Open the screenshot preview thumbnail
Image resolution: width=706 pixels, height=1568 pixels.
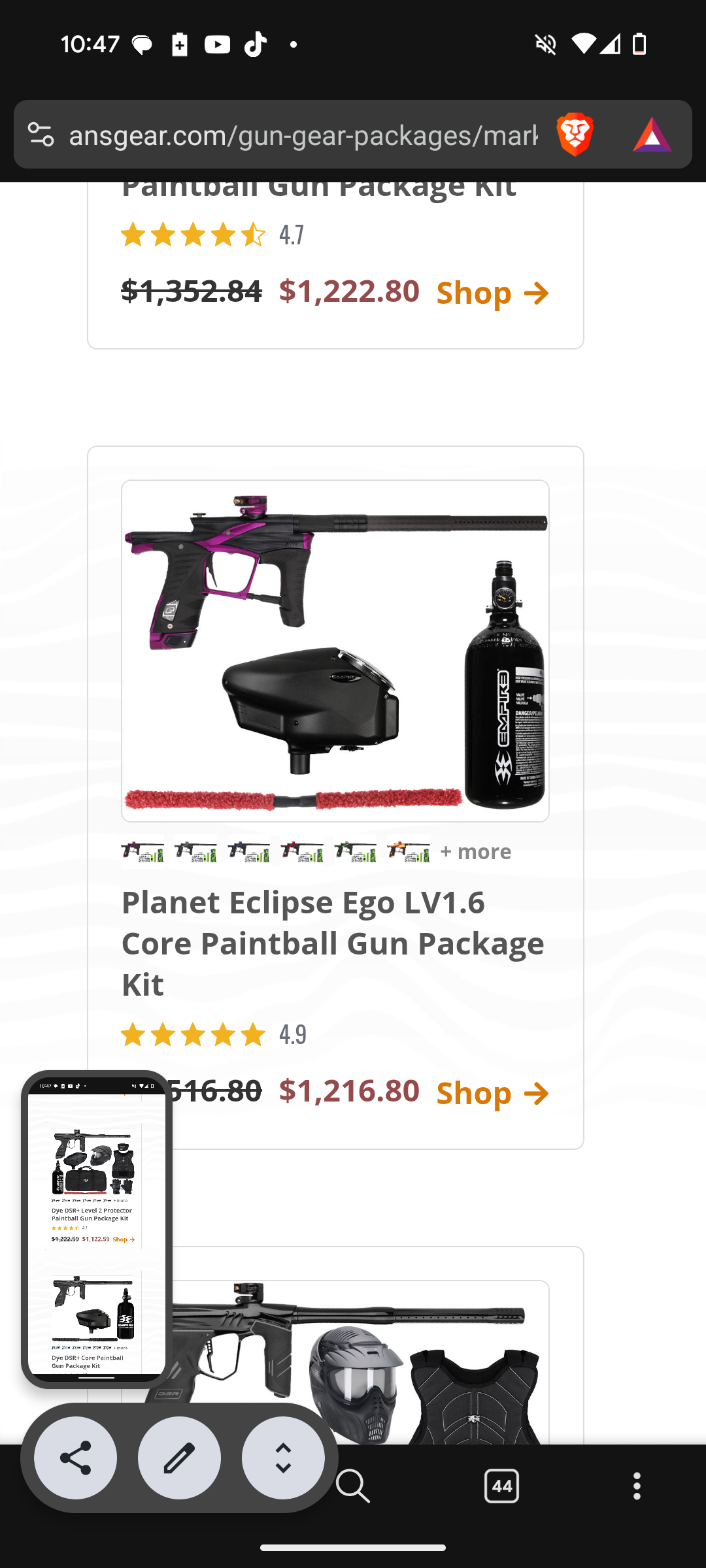(x=97, y=1228)
